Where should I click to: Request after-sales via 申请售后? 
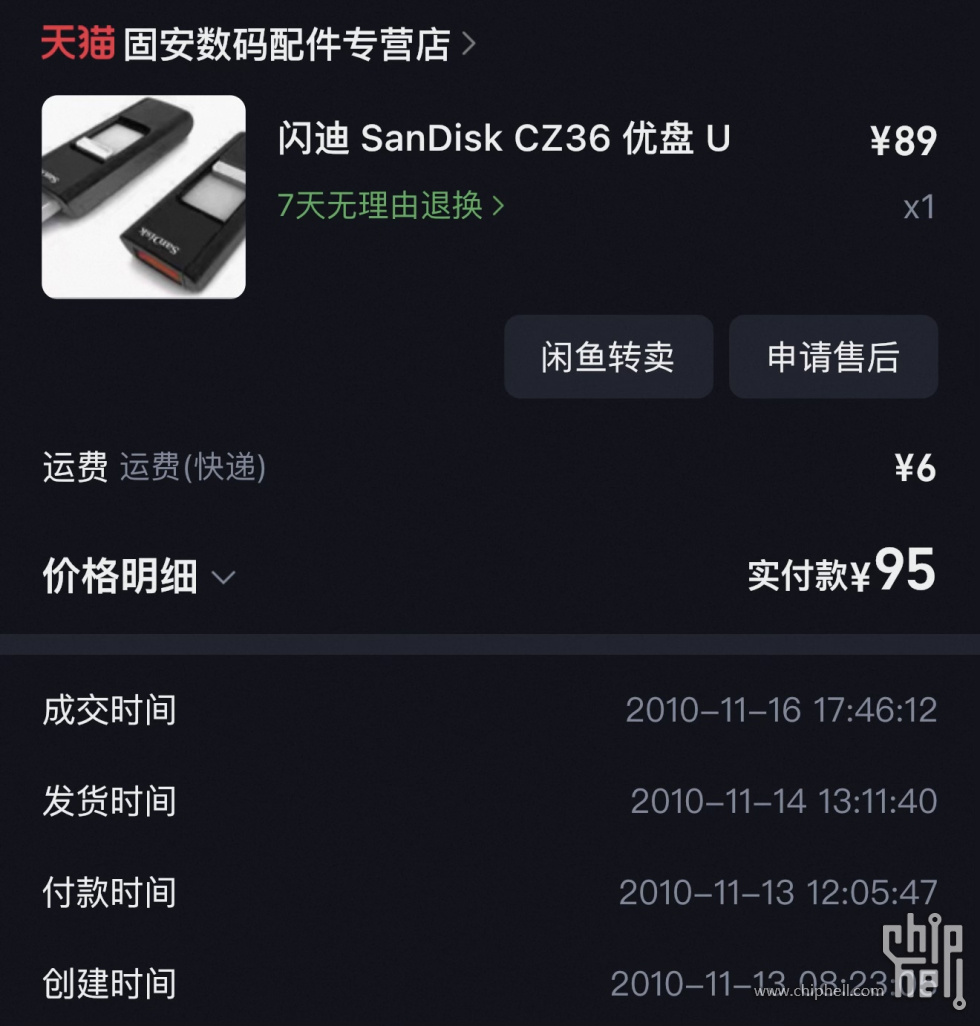click(833, 357)
